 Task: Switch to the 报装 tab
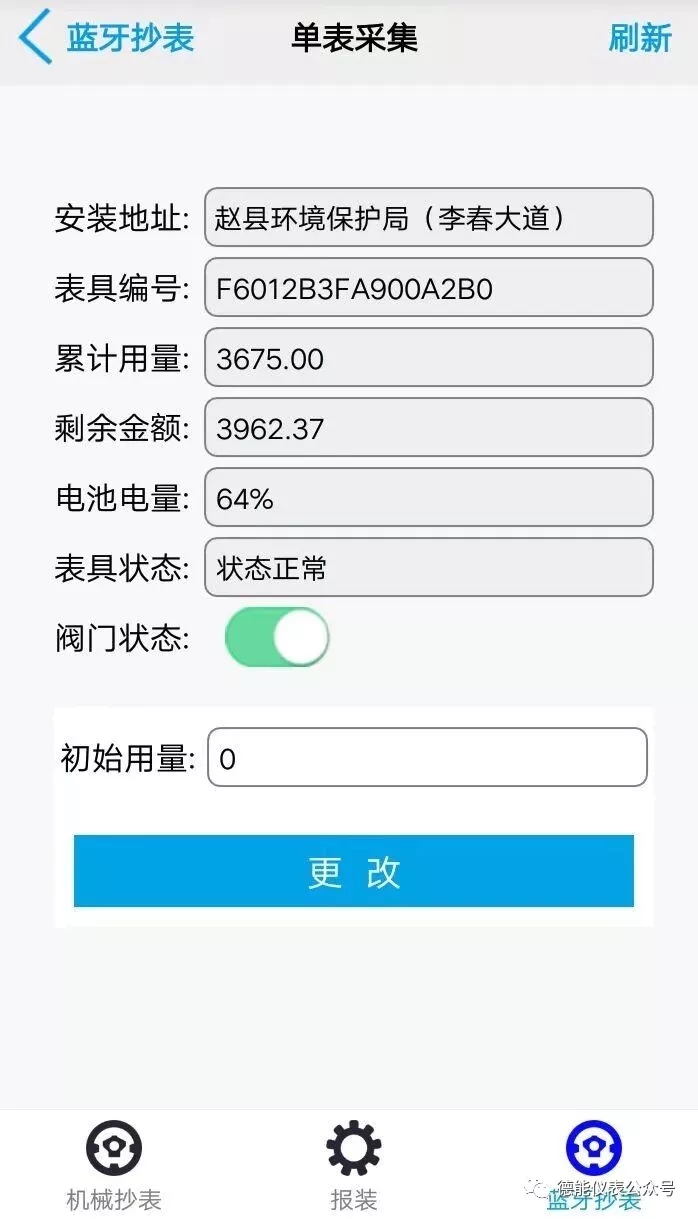[354, 1164]
